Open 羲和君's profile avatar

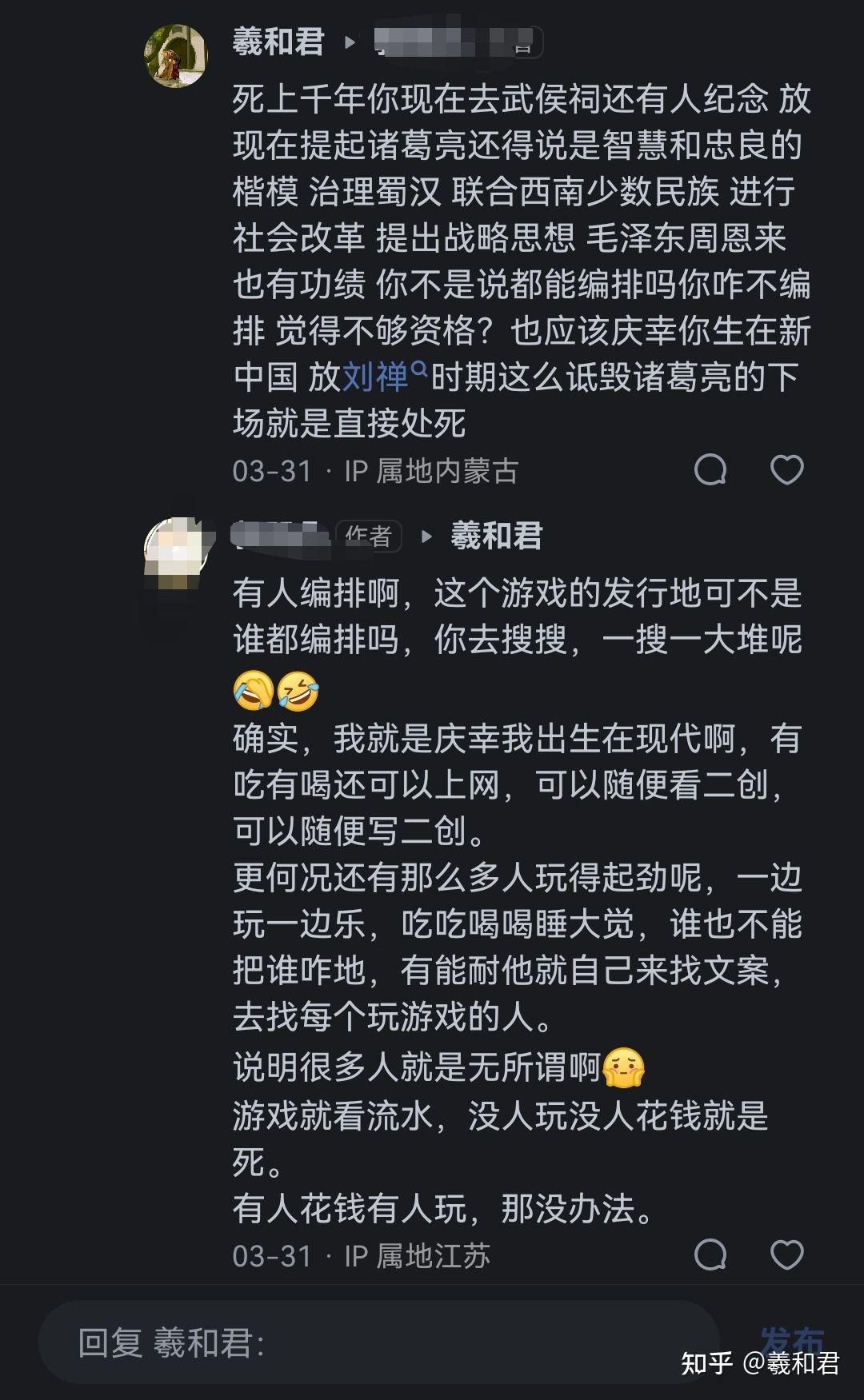pyautogui.click(x=175, y=54)
